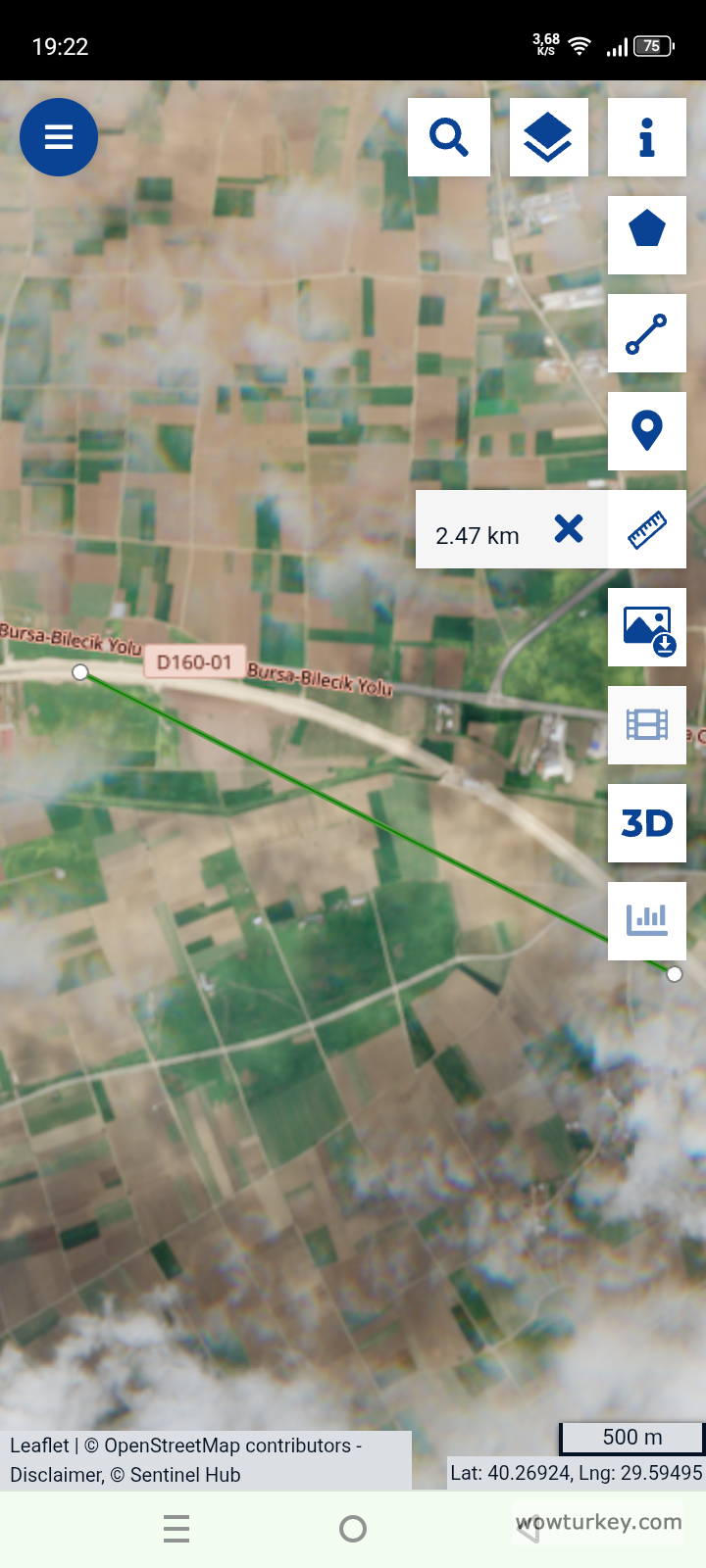Switch to the 3D view

646,823
